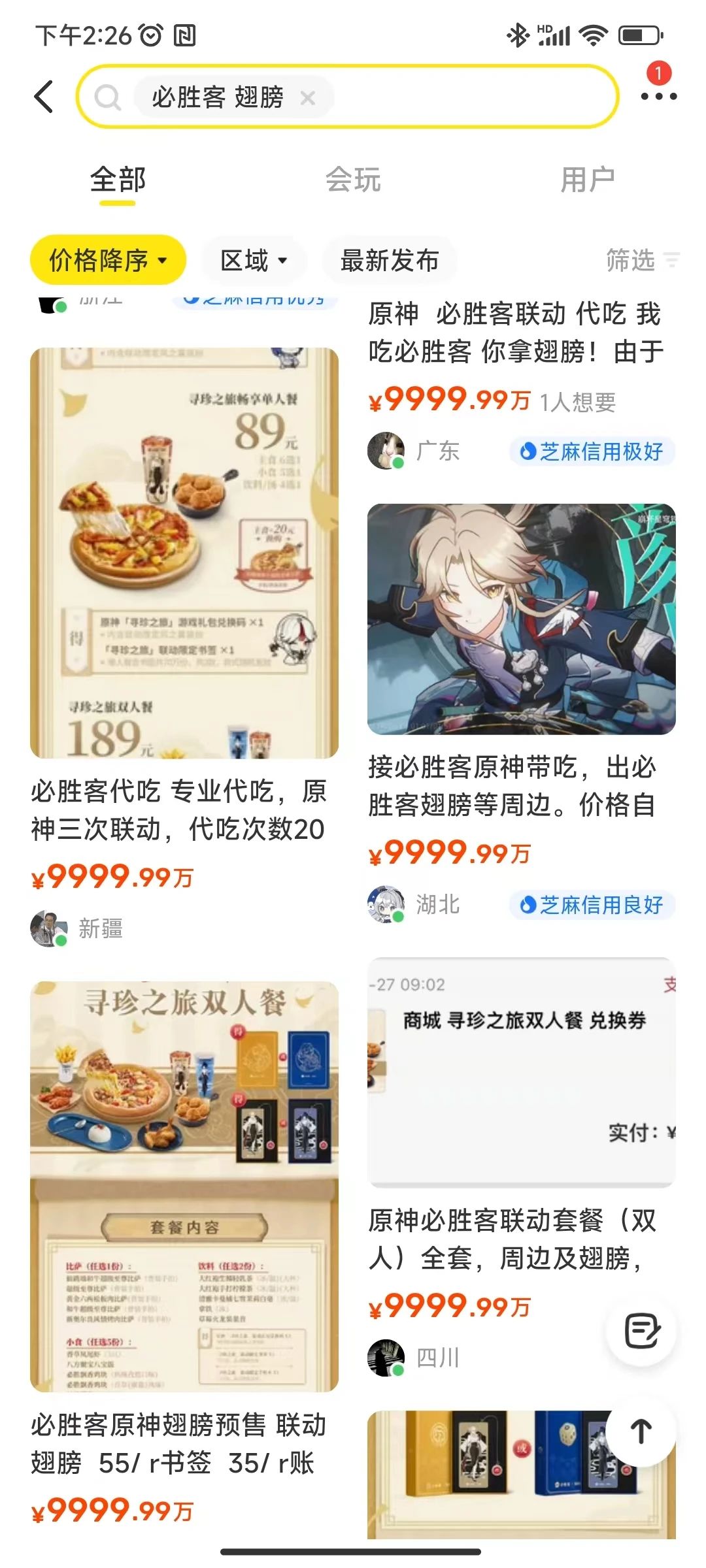The width and height of the screenshot is (706, 1568).
Task: Clear the 必胜客 翅膀 search term
Action: [307, 98]
